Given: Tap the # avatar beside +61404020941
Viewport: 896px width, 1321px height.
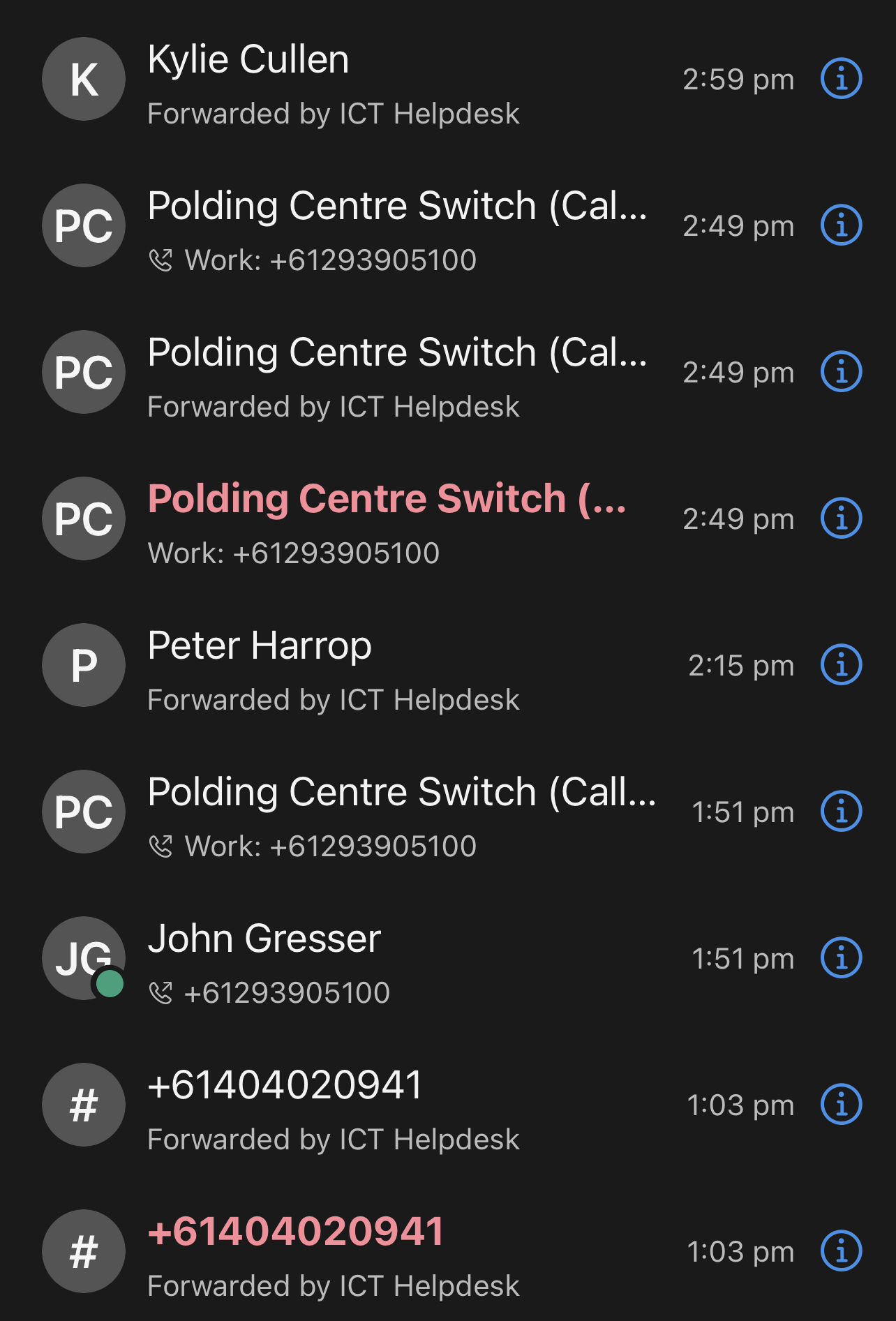Looking at the screenshot, I should [x=83, y=1105].
